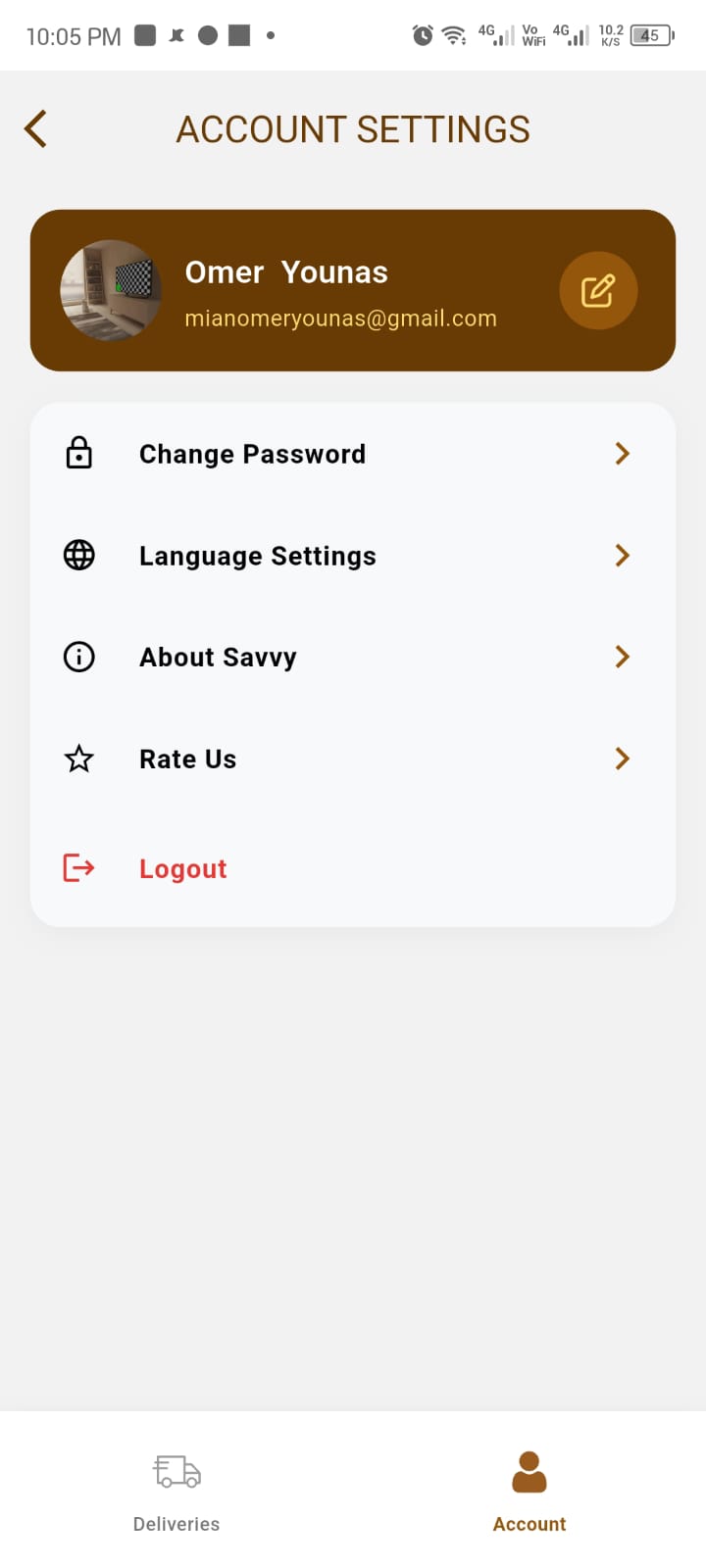Screen dimensions: 706x1568
Task: Log out of the account
Action: (x=183, y=868)
